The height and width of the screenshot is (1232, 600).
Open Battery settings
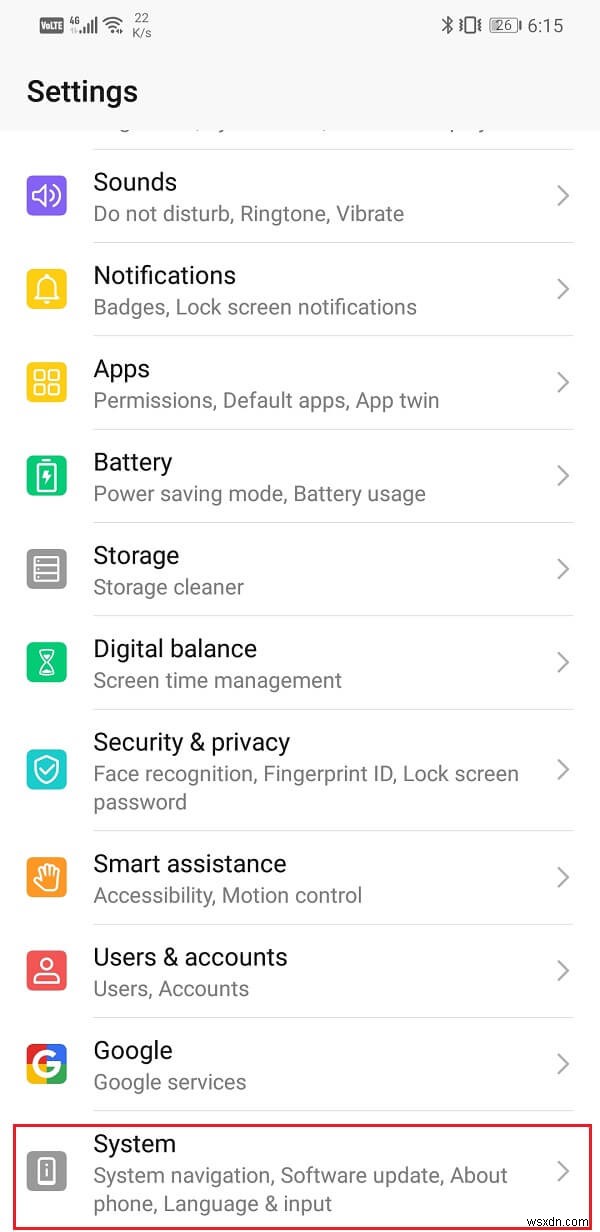pyautogui.click(x=300, y=476)
